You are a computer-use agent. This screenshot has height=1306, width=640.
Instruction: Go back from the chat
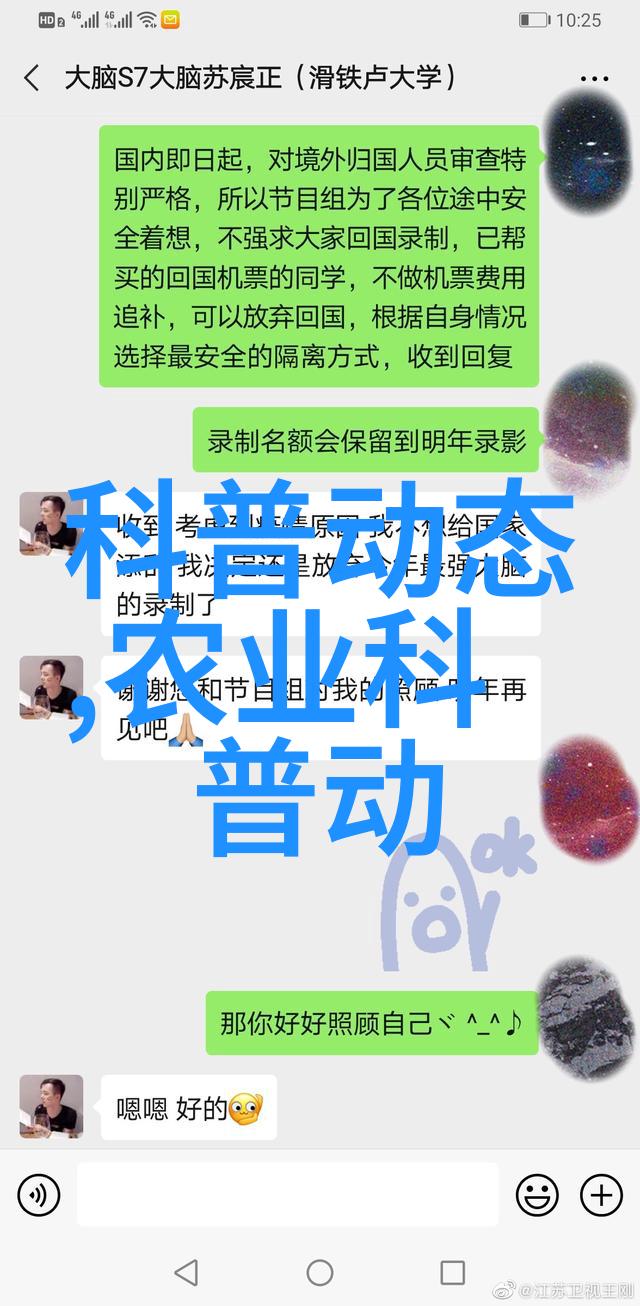point(32,78)
